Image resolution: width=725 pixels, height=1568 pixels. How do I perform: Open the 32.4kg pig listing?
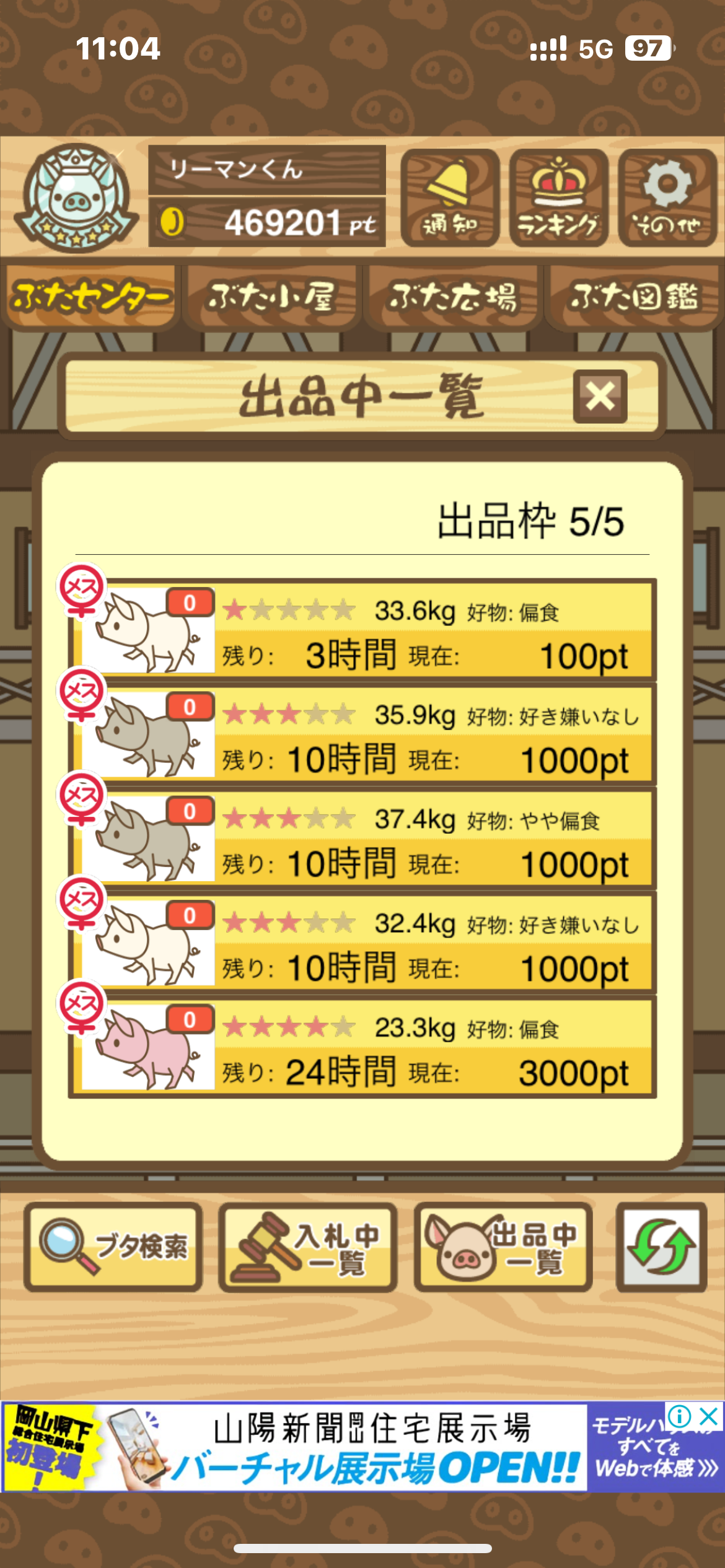tap(362, 943)
